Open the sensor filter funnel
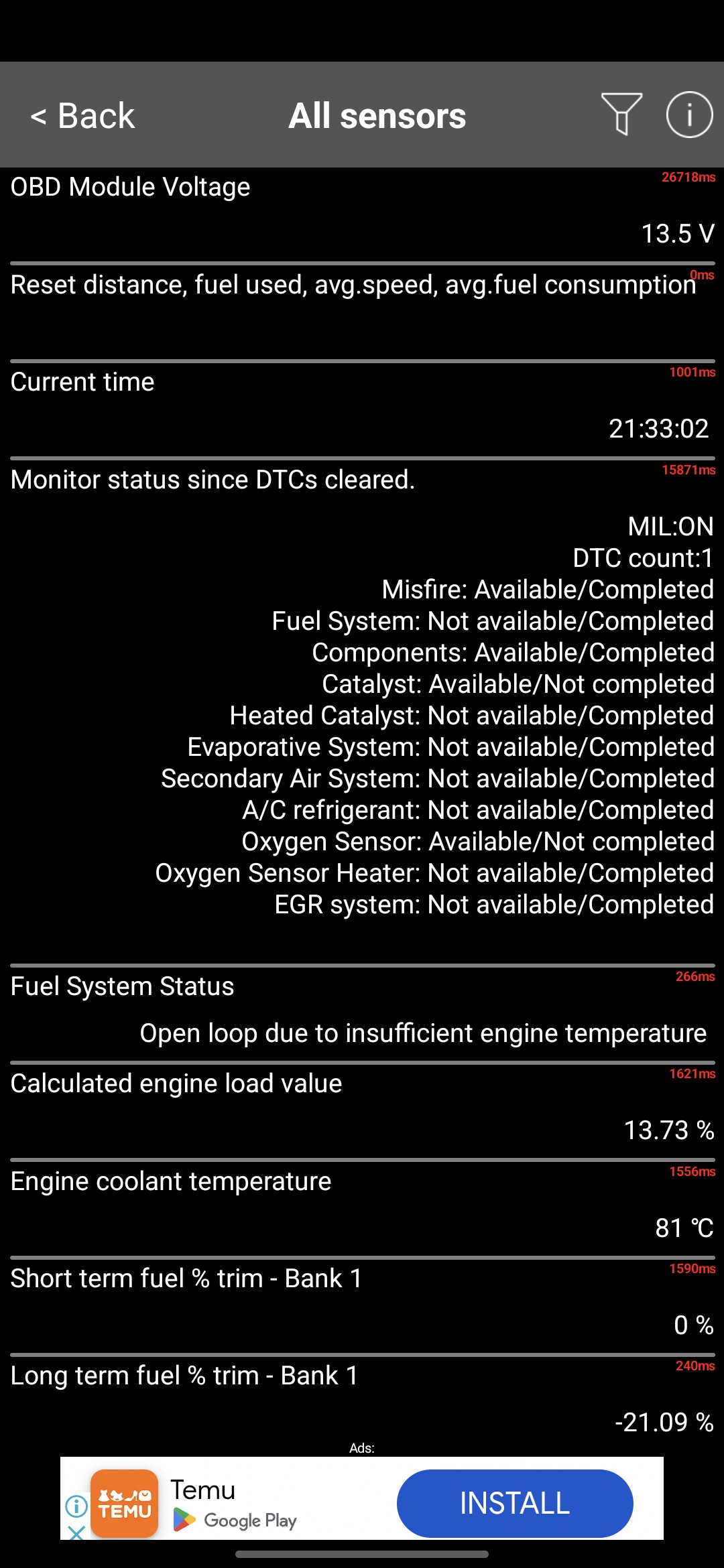This screenshot has height=1568, width=724. (x=621, y=114)
